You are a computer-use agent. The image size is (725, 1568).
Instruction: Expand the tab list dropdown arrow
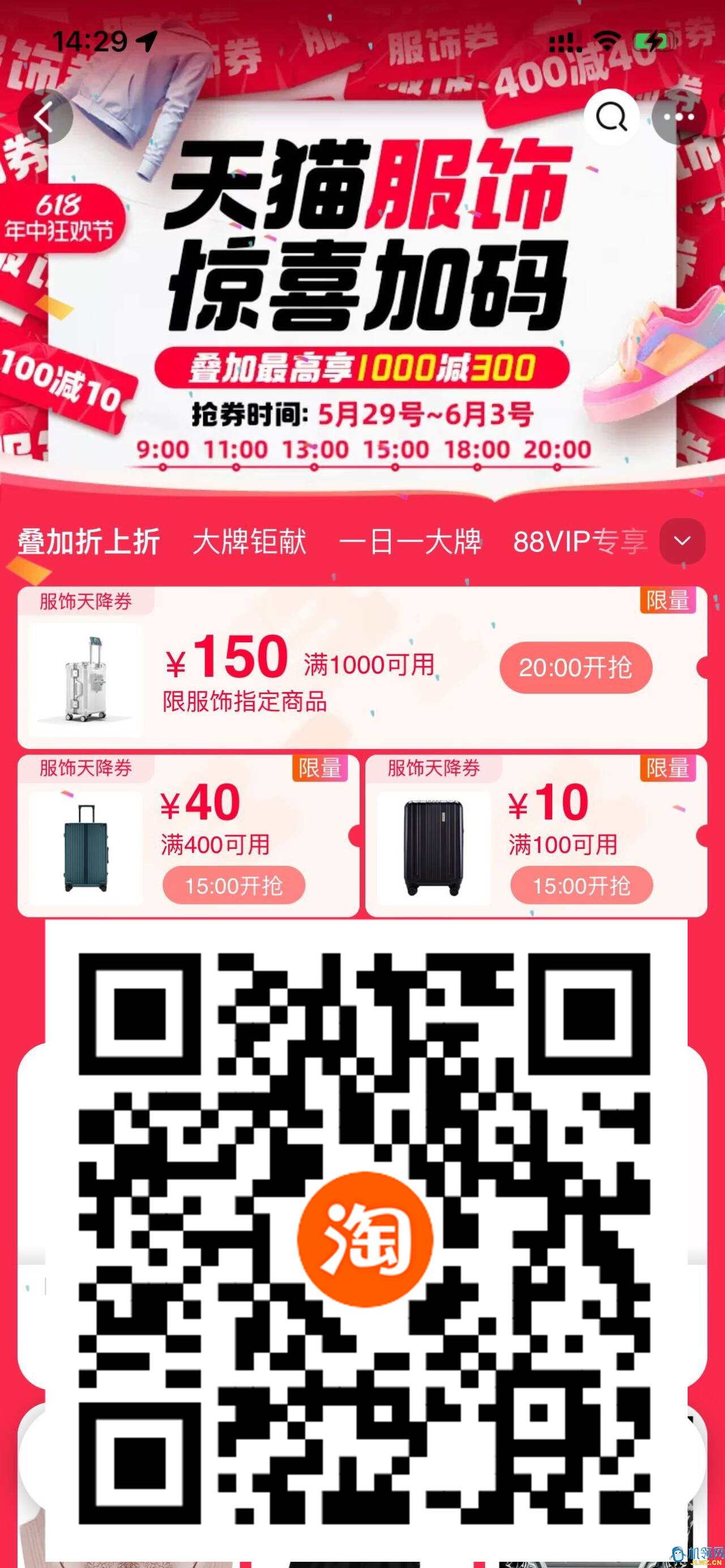point(683,541)
